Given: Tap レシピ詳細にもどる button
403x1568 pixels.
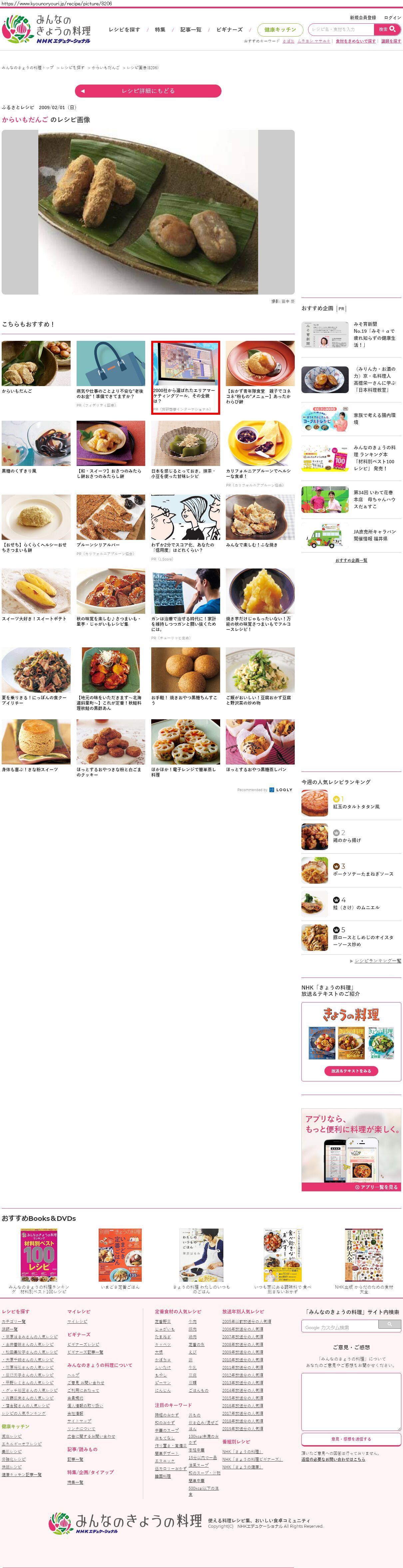Looking at the screenshot, I should point(148,91).
